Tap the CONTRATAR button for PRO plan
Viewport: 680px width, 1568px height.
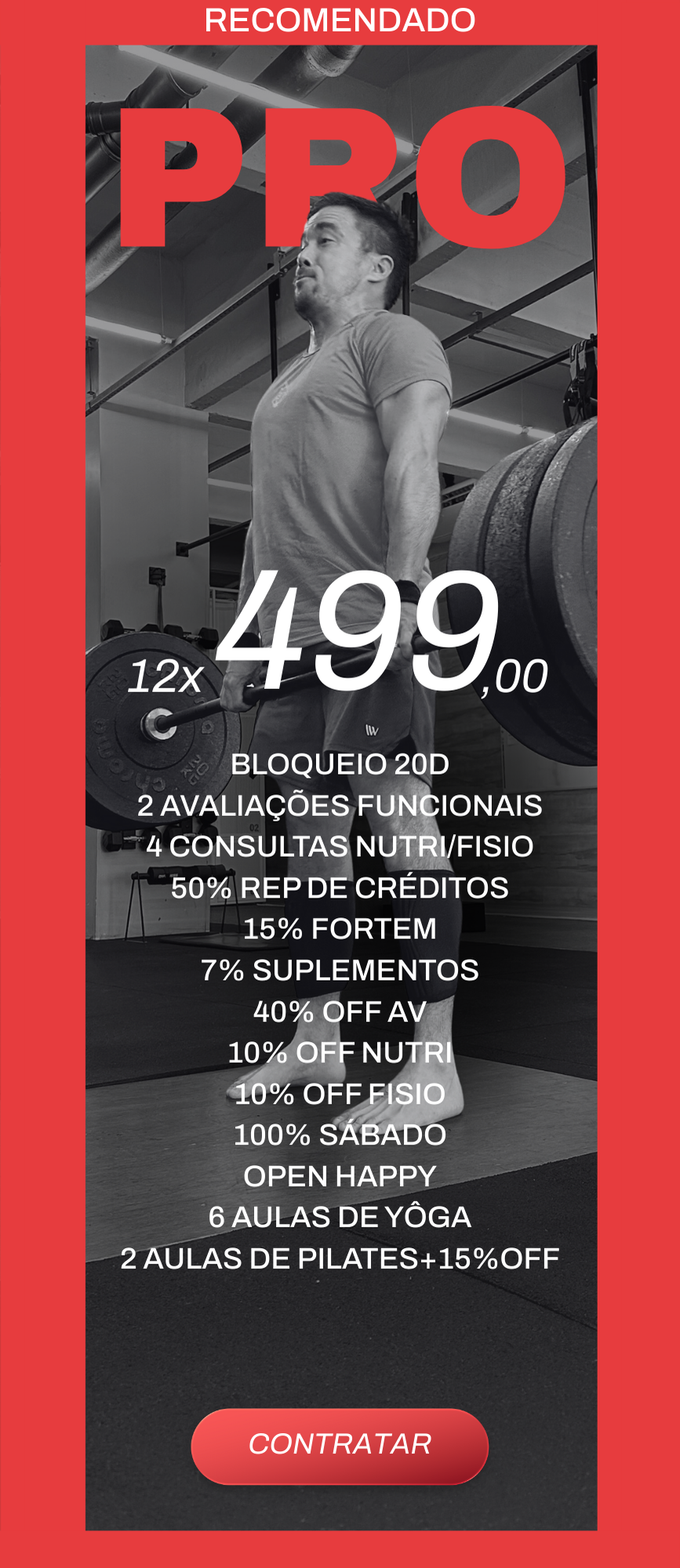(x=340, y=1444)
